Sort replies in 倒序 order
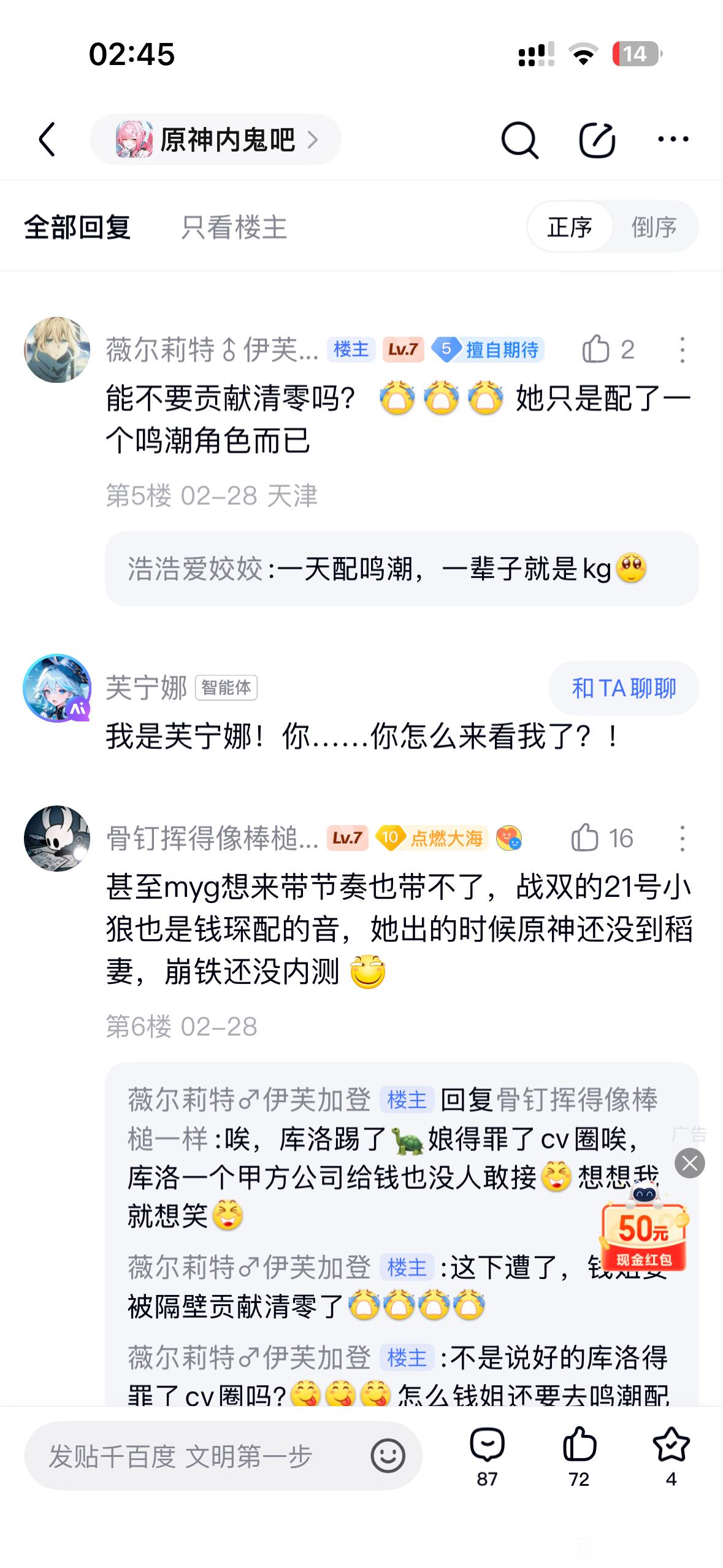The height and width of the screenshot is (1568, 723). point(654,227)
